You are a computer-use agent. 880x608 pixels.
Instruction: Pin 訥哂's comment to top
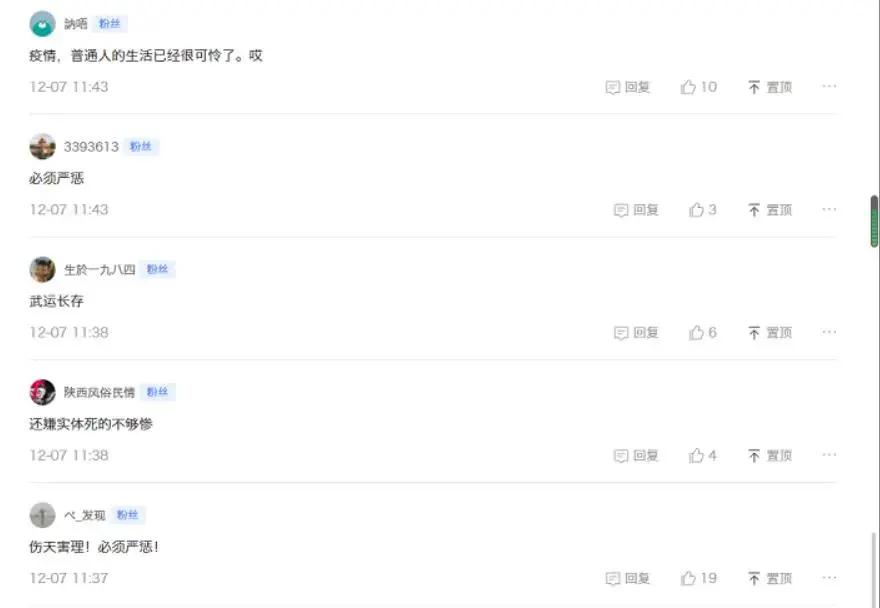pyautogui.click(x=769, y=87)
